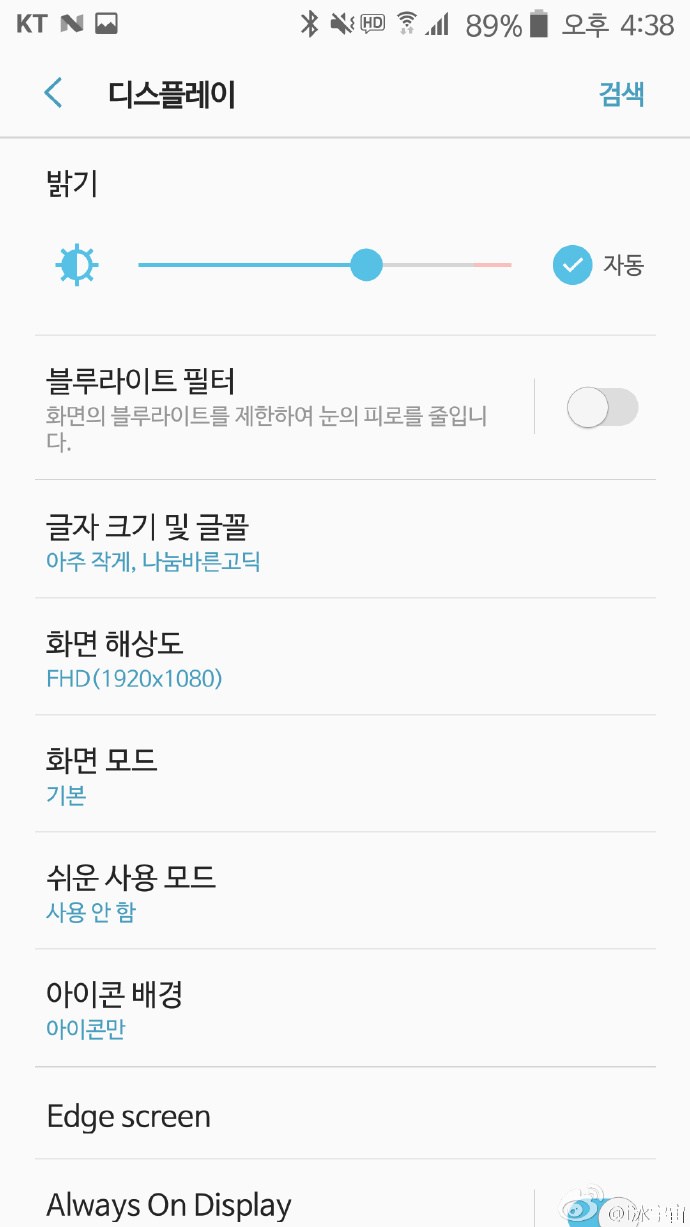Open 화면 모드 setting
The height and width of the screenshot is (1227, 690).
pos(345,774)
